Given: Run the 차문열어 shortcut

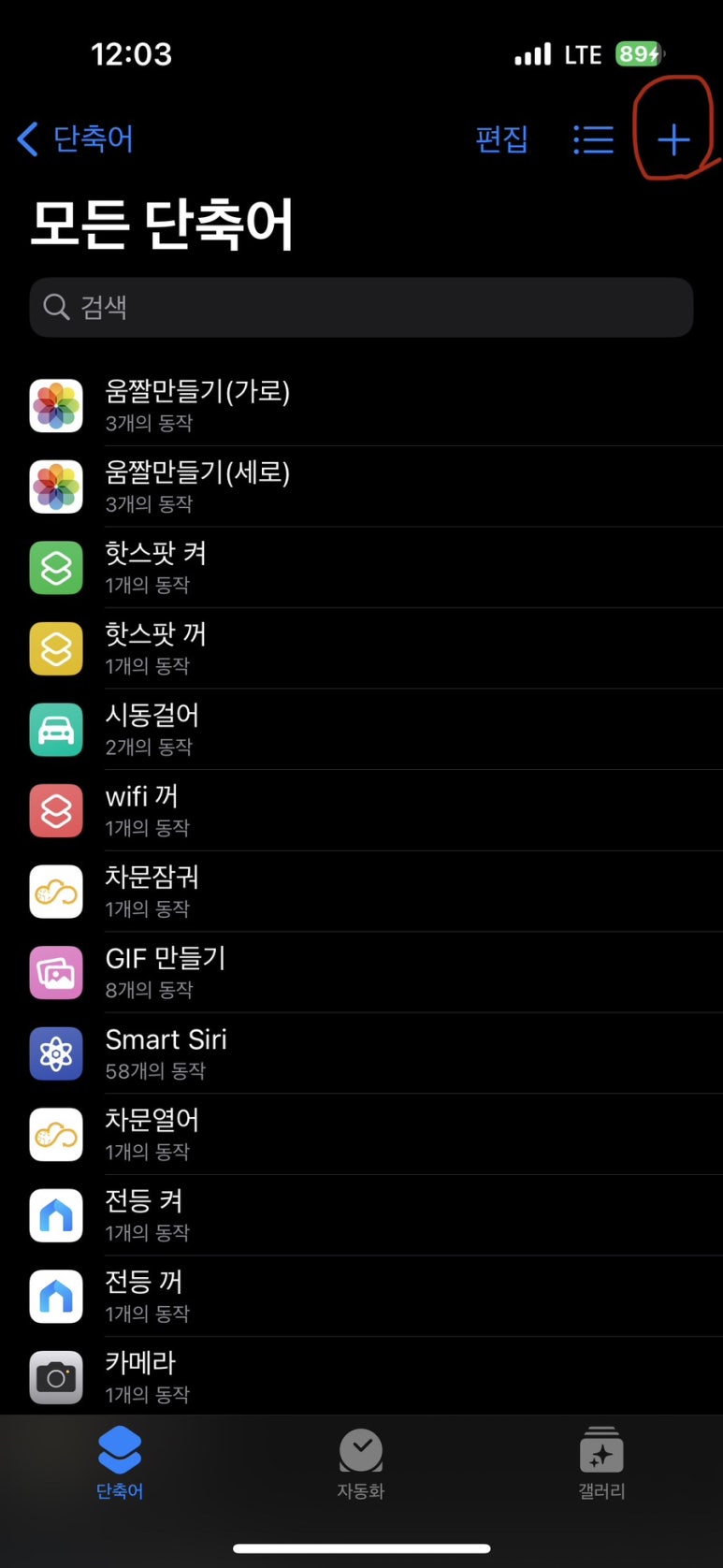Looking at the screenshot, I should 152,1134.
